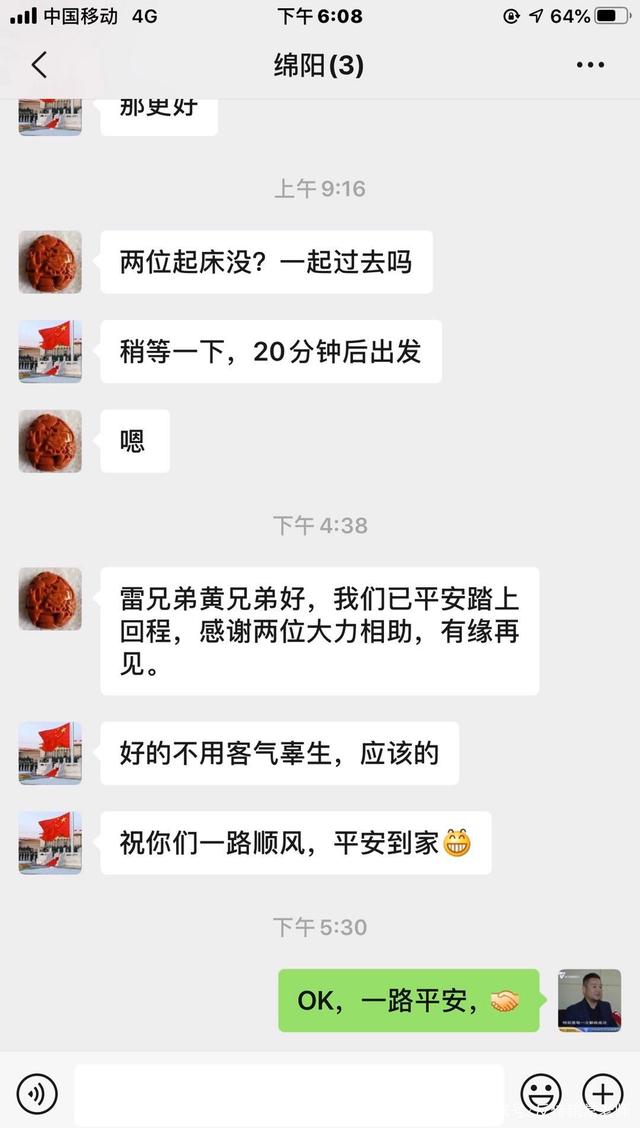Open the chat info overflow menu
This screenshot has height=1128, width=640.
coord(591,66)
